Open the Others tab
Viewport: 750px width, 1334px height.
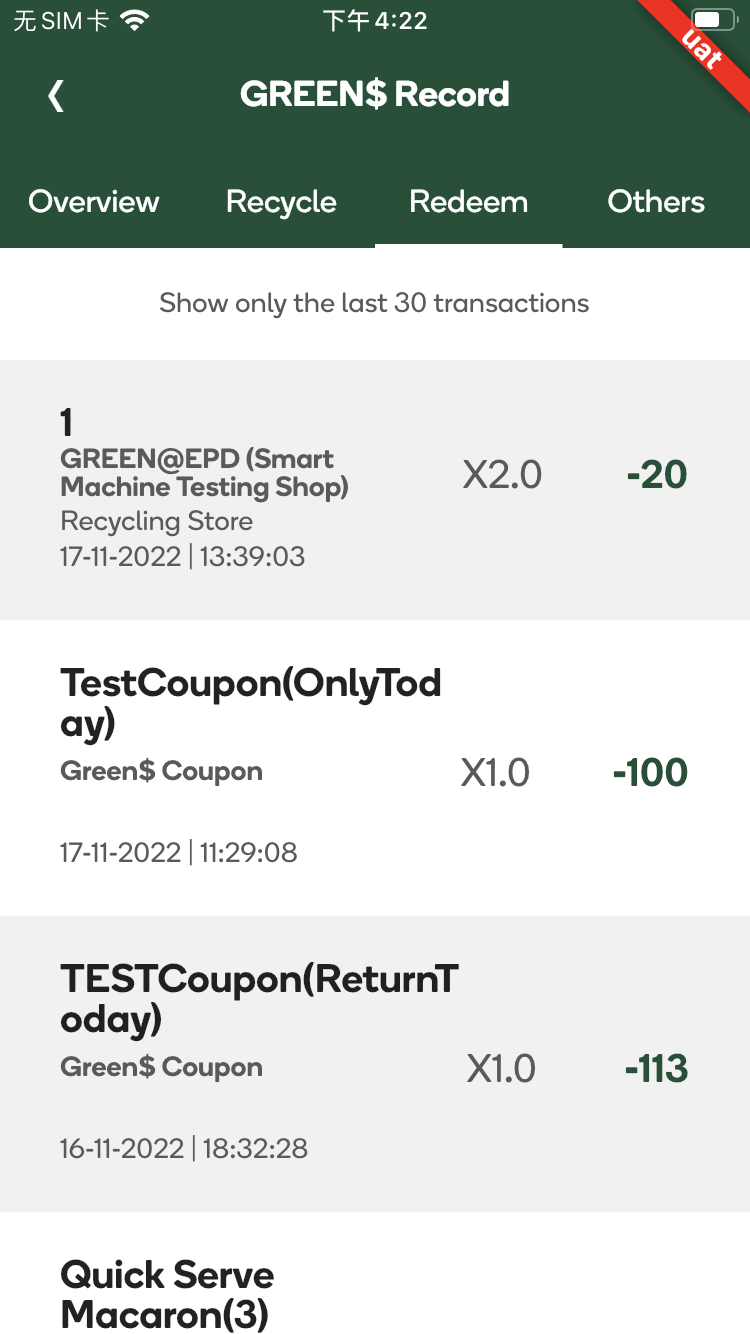(x=656, y=202)
